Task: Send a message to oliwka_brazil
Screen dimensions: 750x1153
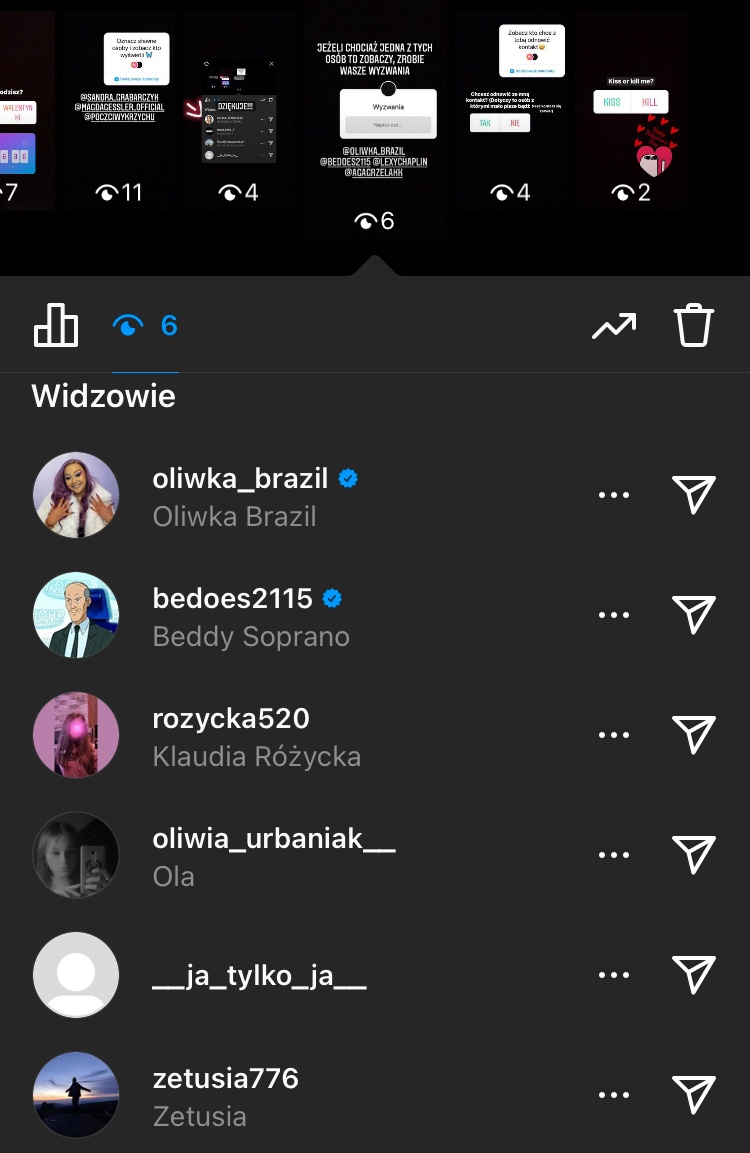Action: coord(693,495)
